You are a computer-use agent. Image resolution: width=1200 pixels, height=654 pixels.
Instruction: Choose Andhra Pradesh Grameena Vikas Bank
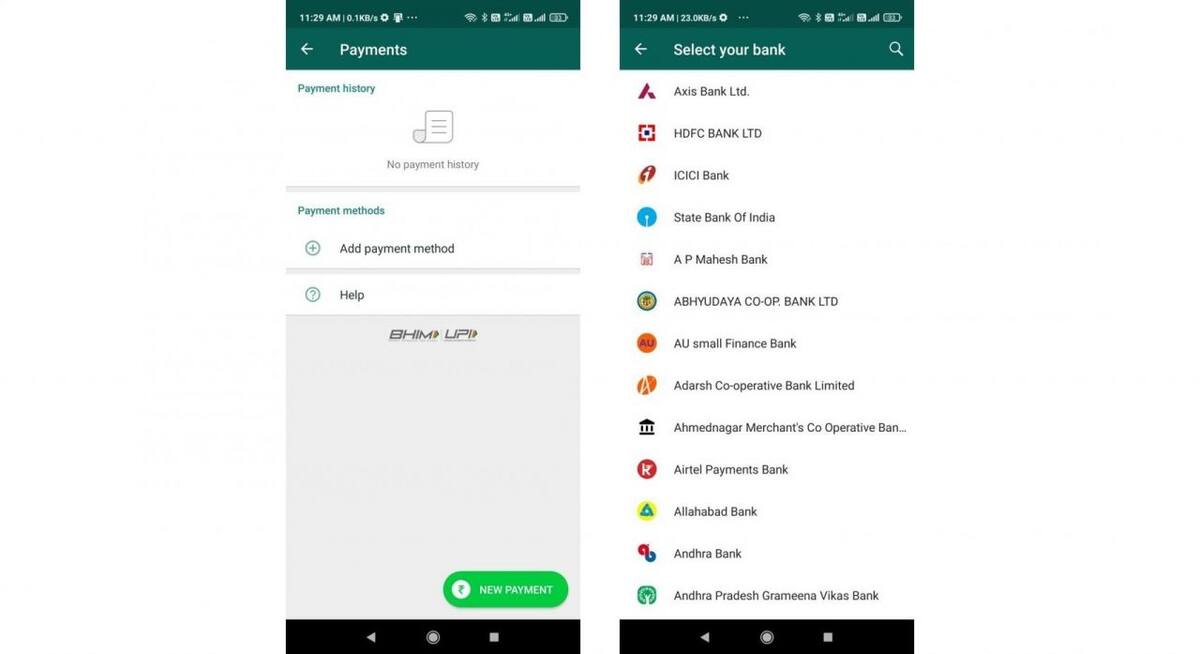click(x=775, y=595)
